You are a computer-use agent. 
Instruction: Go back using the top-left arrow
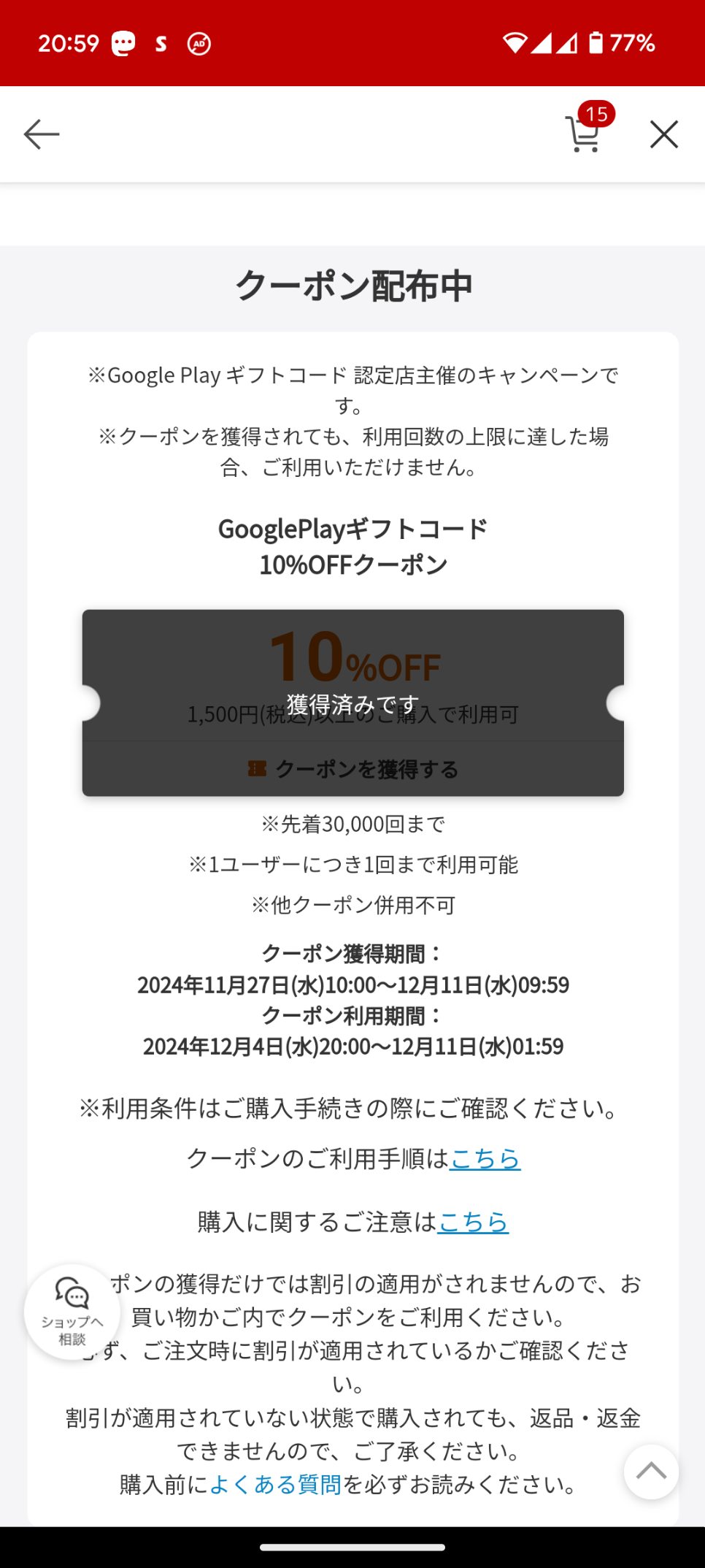click(x=42, y=134)
